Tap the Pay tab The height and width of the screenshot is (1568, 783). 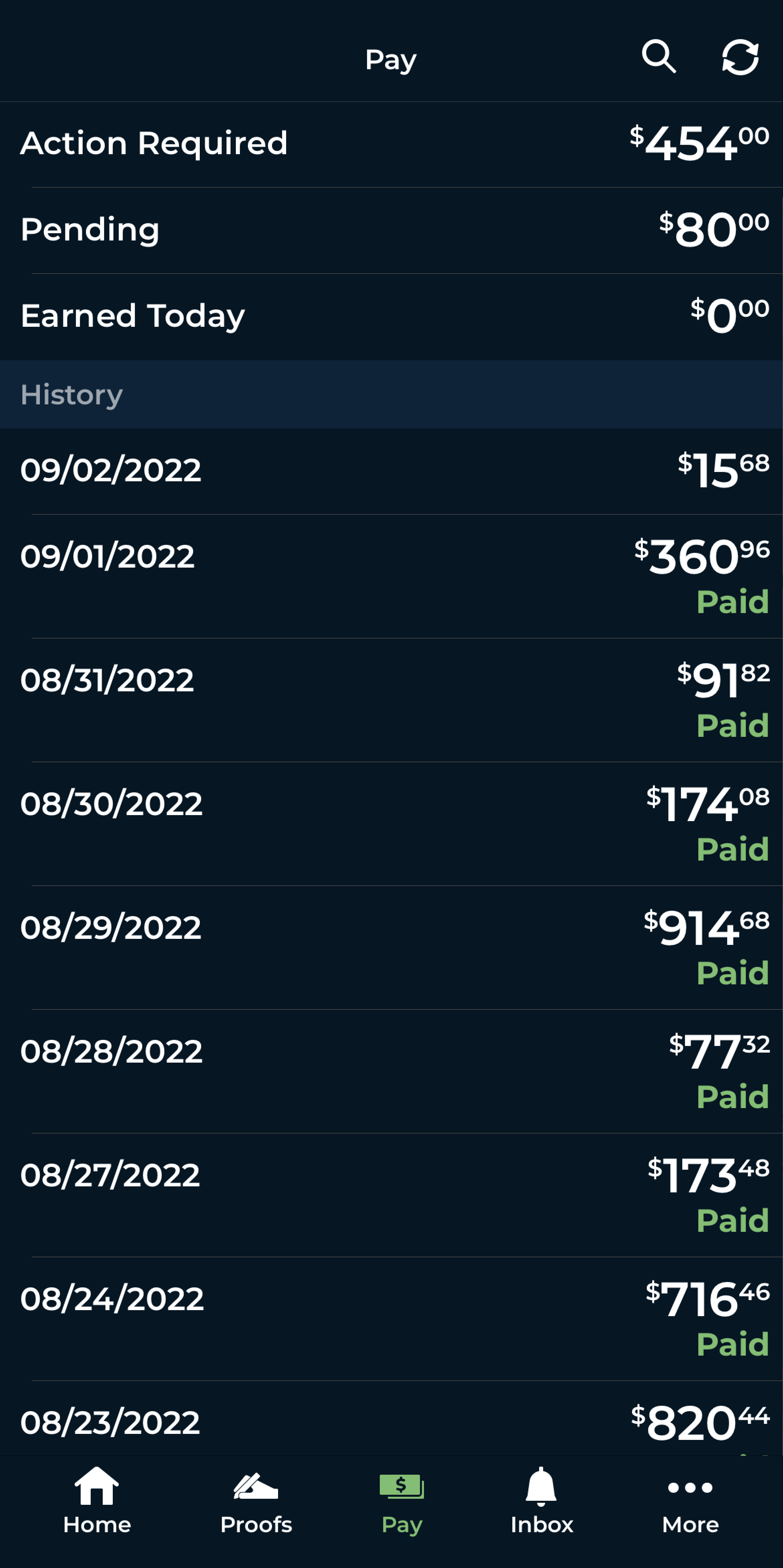[401, 1501]
